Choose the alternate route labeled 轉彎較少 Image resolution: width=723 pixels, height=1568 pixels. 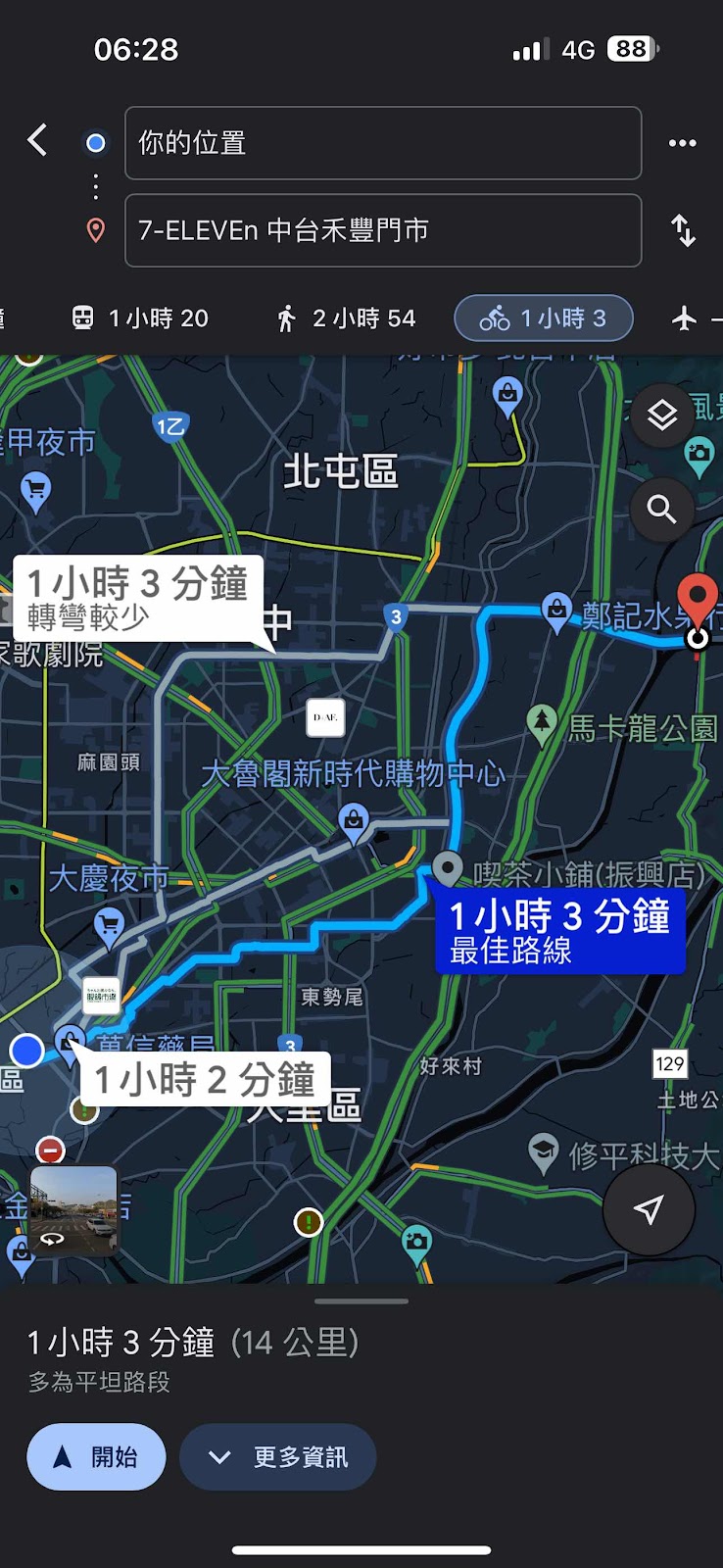click(138, 598)
